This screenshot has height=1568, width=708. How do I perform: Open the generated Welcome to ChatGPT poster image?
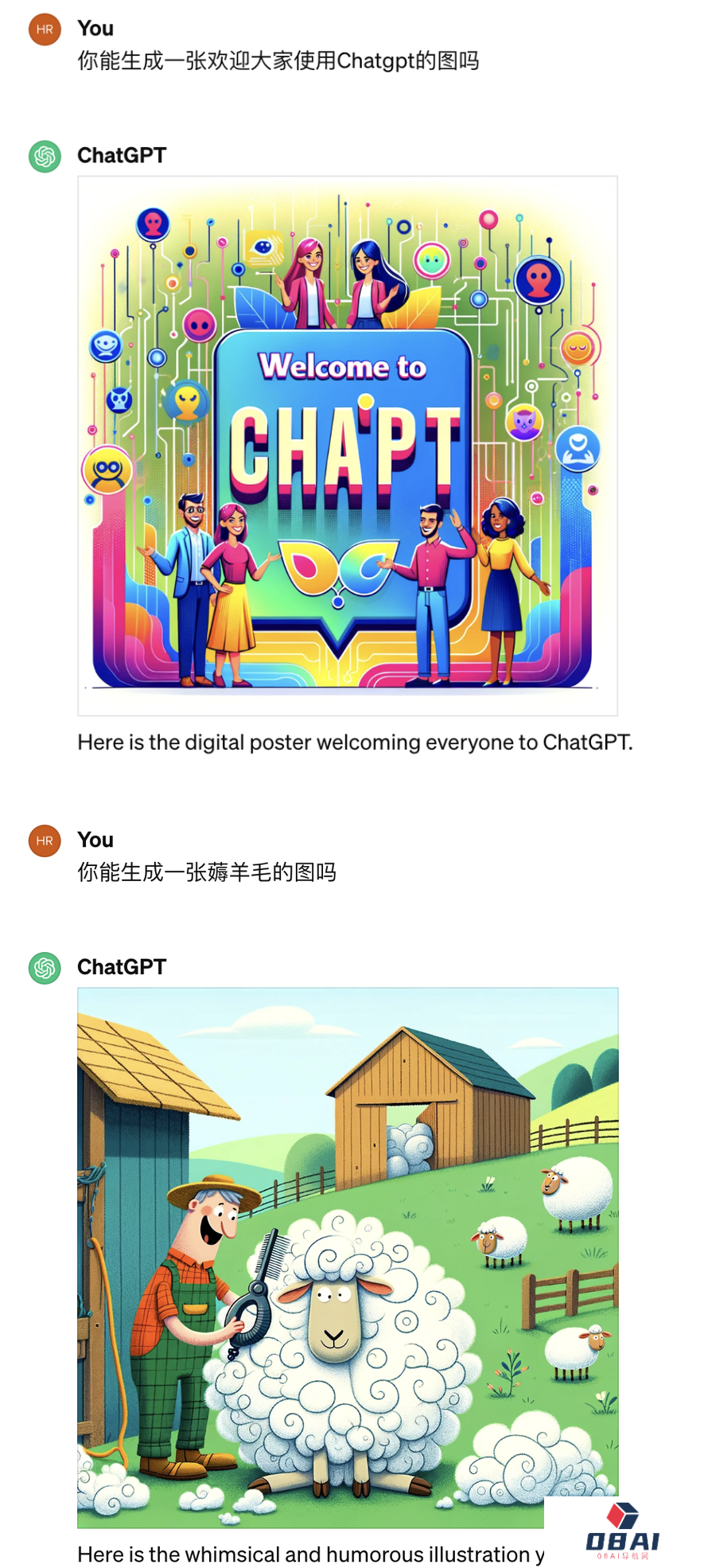[348, 446]
